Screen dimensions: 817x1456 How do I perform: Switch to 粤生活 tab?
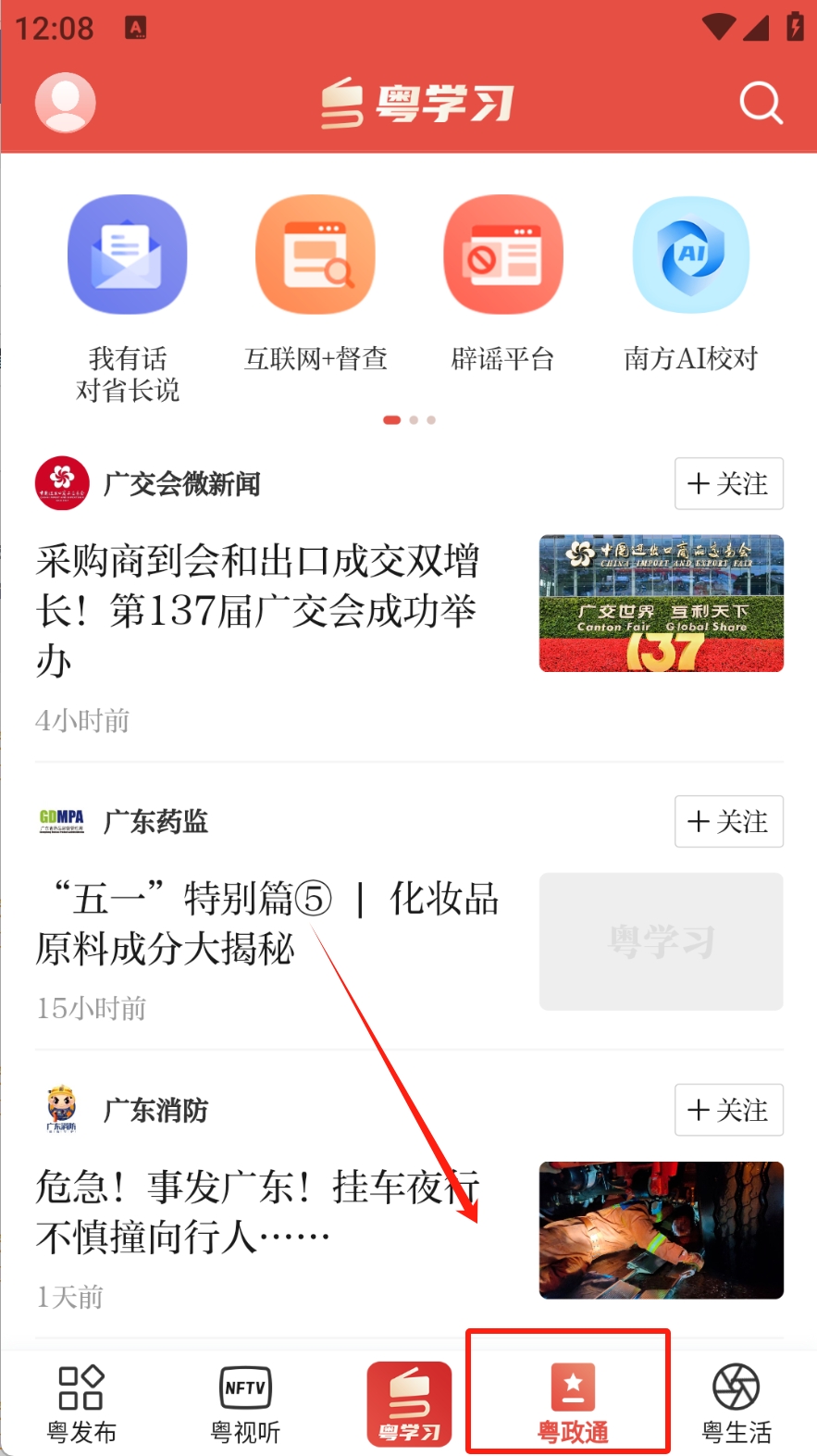pyautogui.click(x=737, y=1404)
